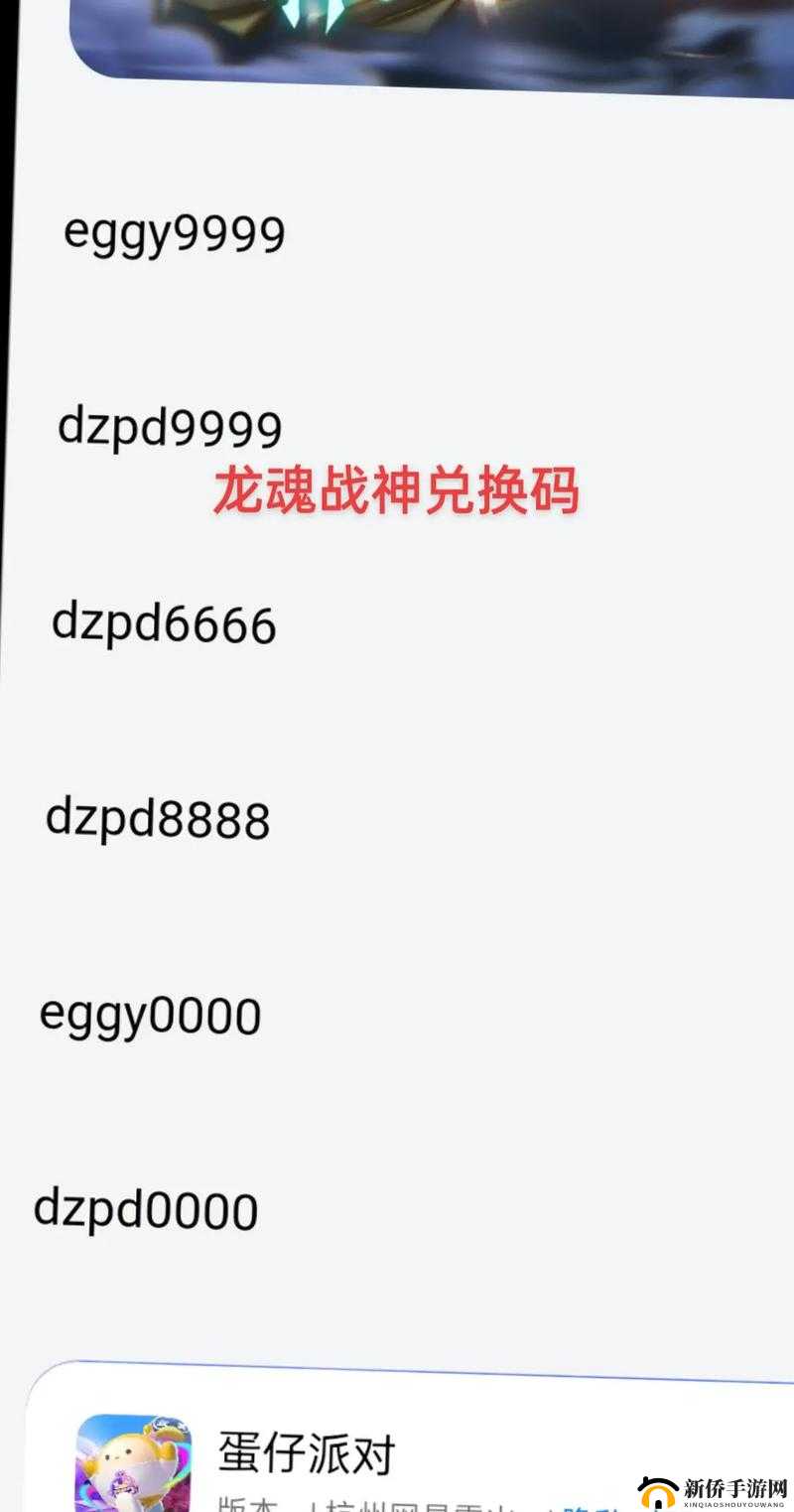Click the rounded card containing 蛋仔派对

tap(397, 1440)
